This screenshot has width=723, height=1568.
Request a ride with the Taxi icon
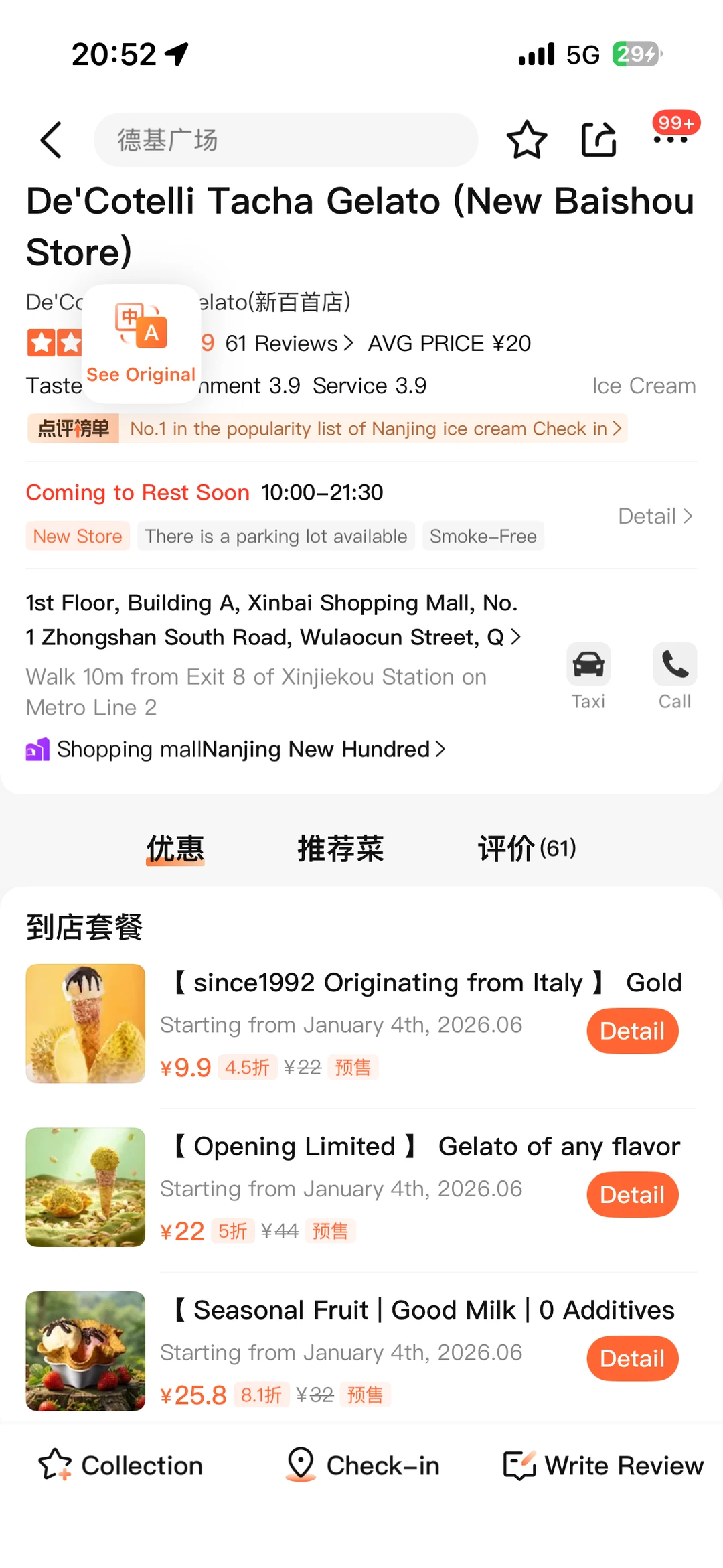click(588, 664)
